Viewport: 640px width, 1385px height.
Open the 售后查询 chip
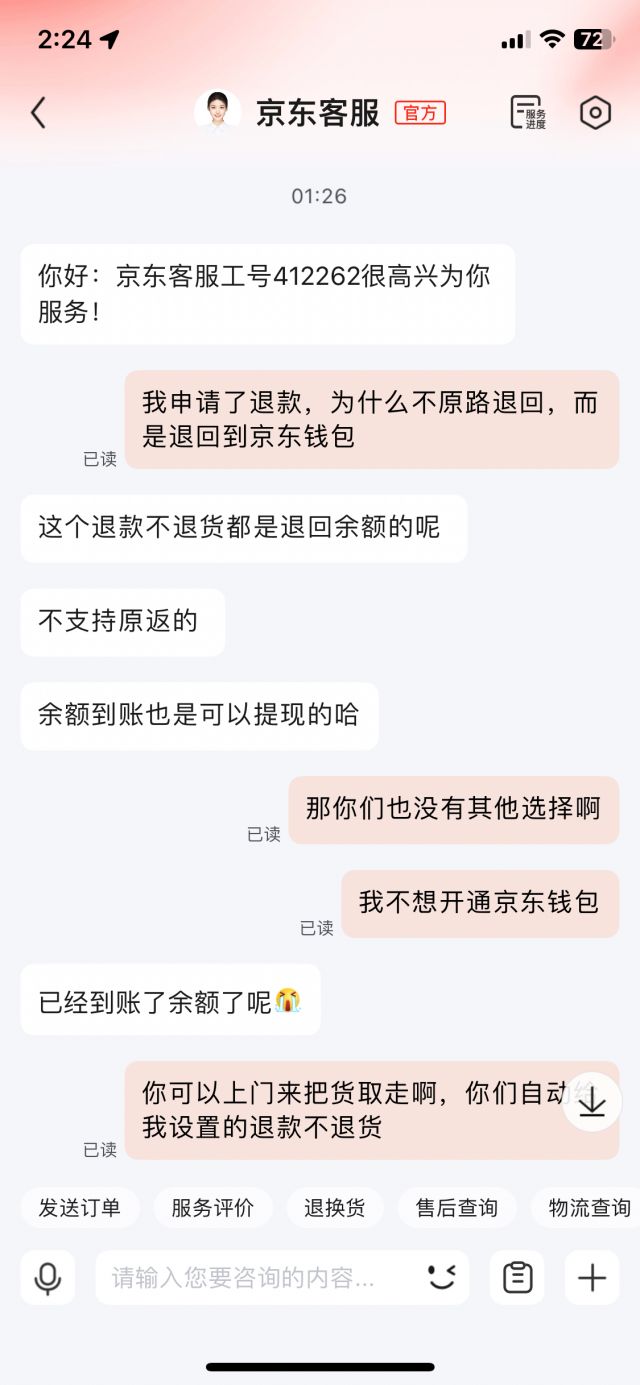tap(457, 1208)
